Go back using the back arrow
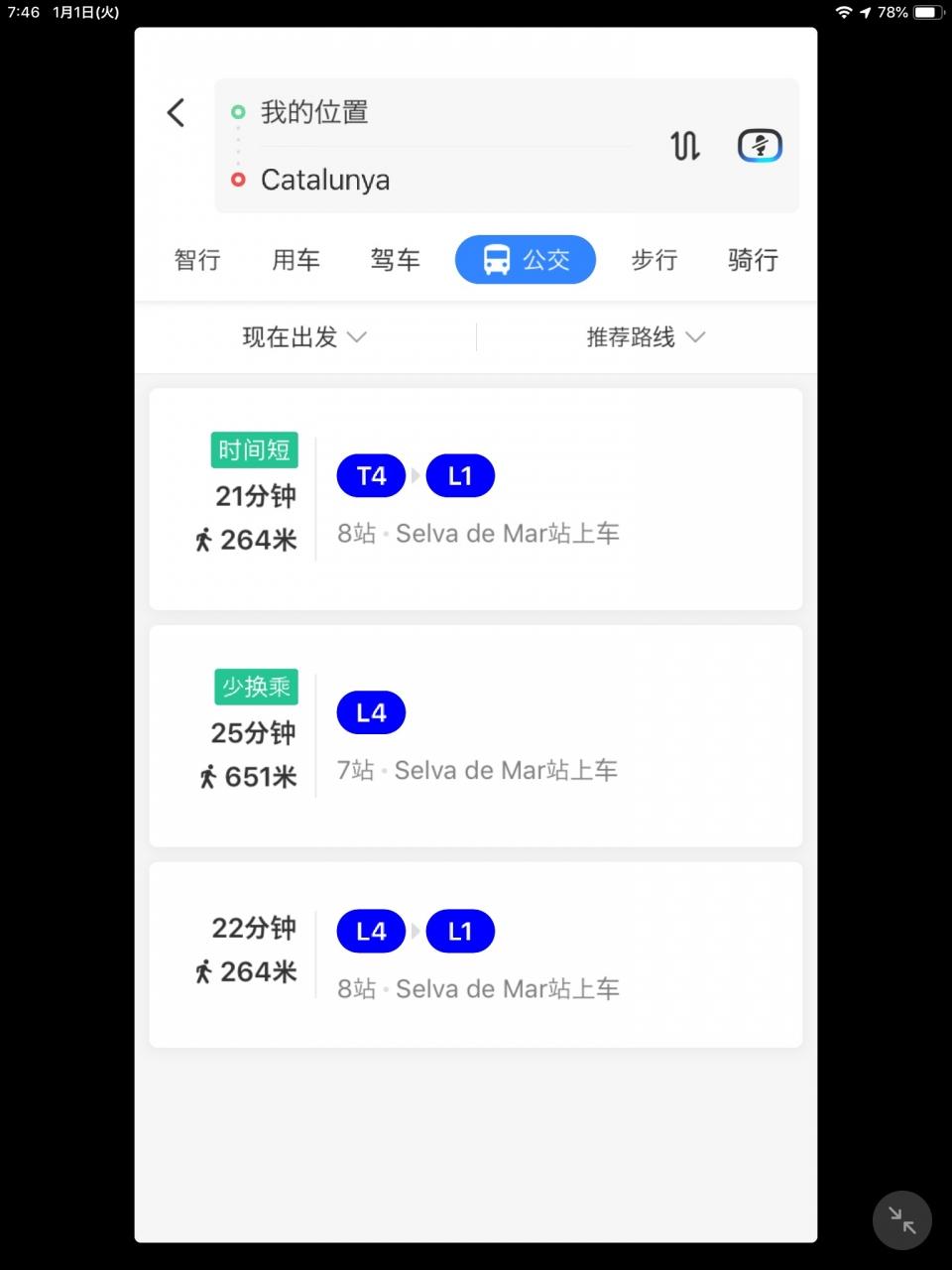952x1270 pixels. (x=176, y=113)
